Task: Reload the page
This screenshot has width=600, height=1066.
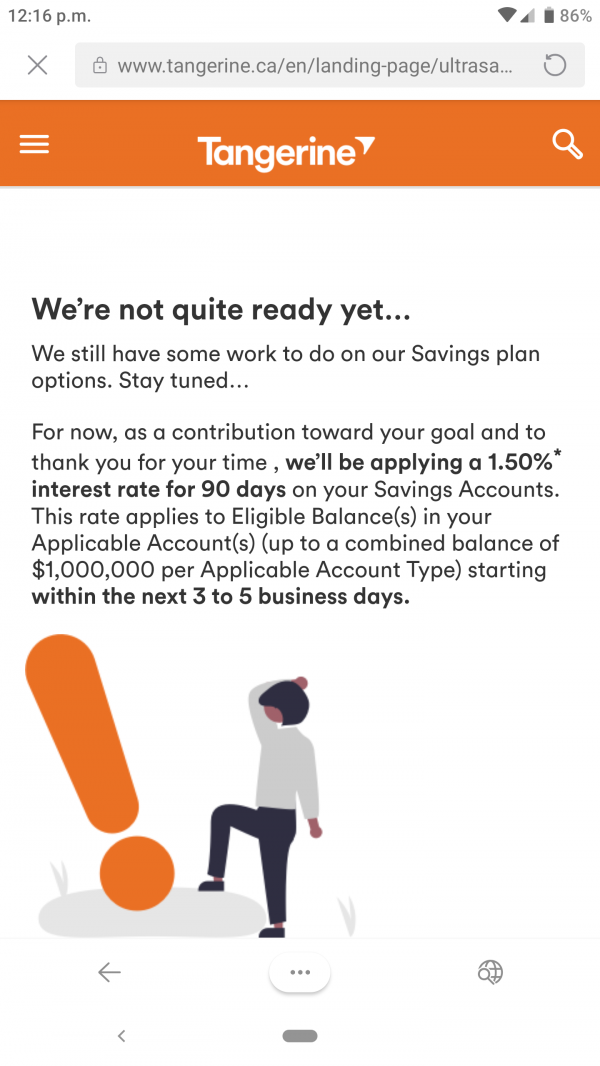Action: [554, 66]
